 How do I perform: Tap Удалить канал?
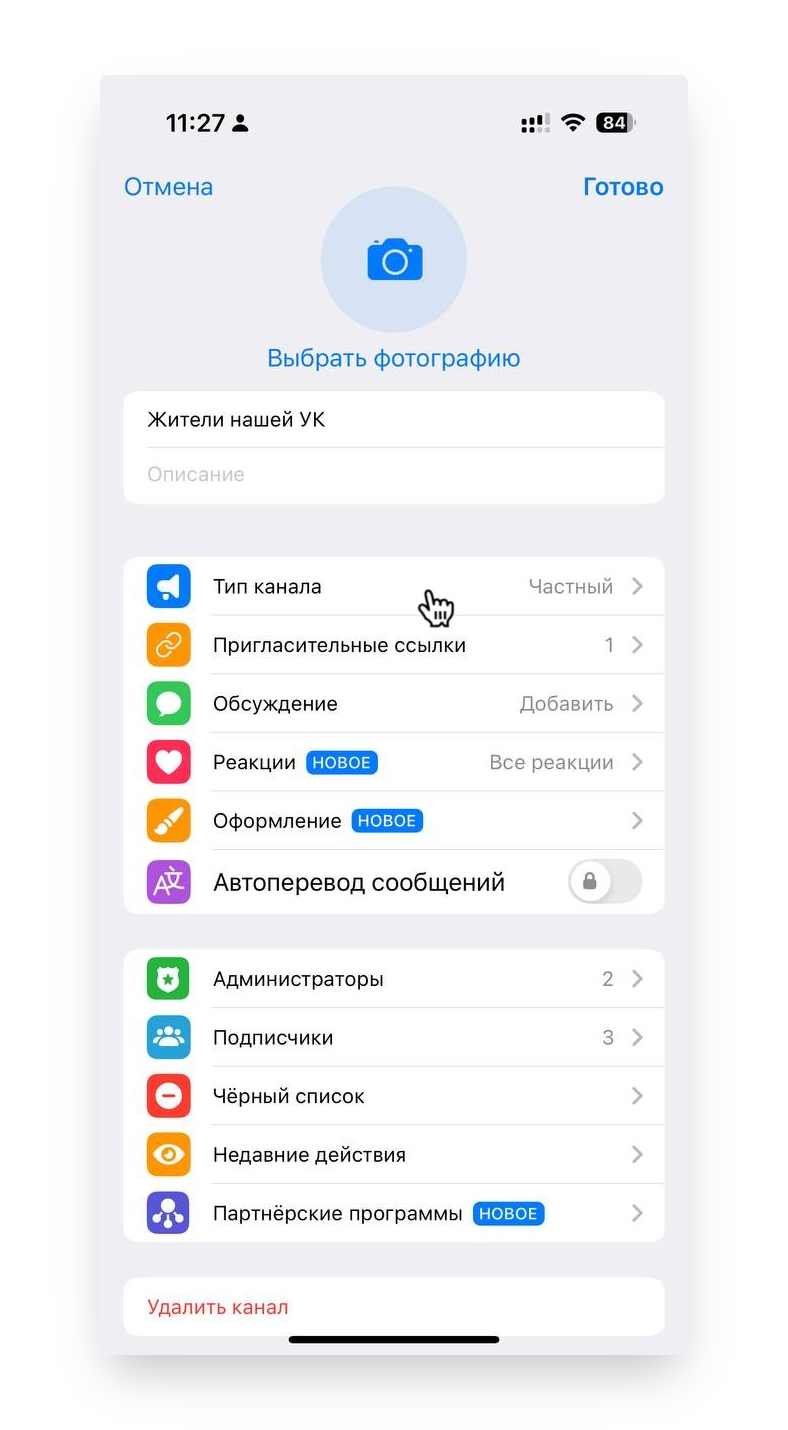[218, 1307]
